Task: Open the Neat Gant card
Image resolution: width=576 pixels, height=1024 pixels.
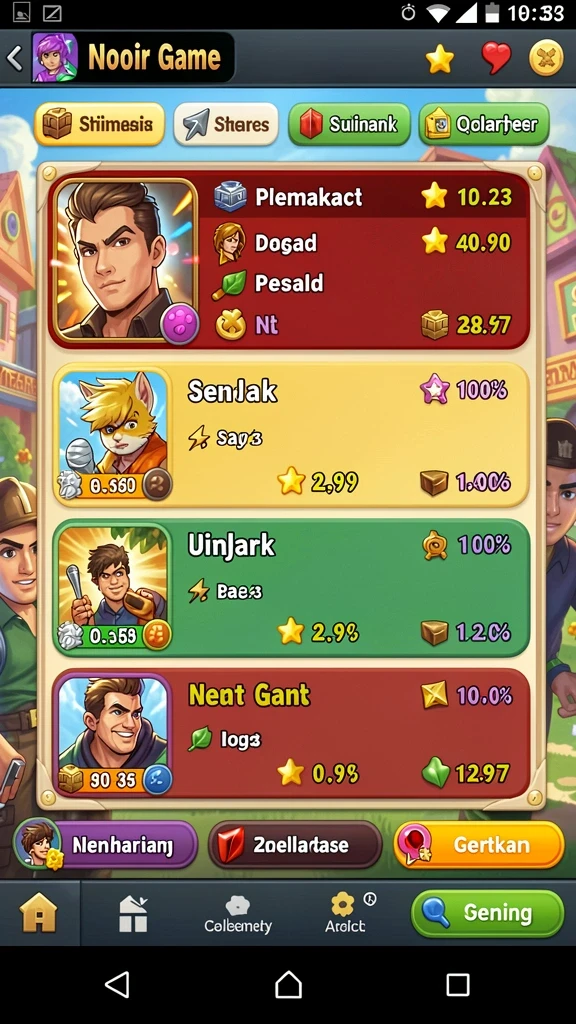Action: [291, 733]
